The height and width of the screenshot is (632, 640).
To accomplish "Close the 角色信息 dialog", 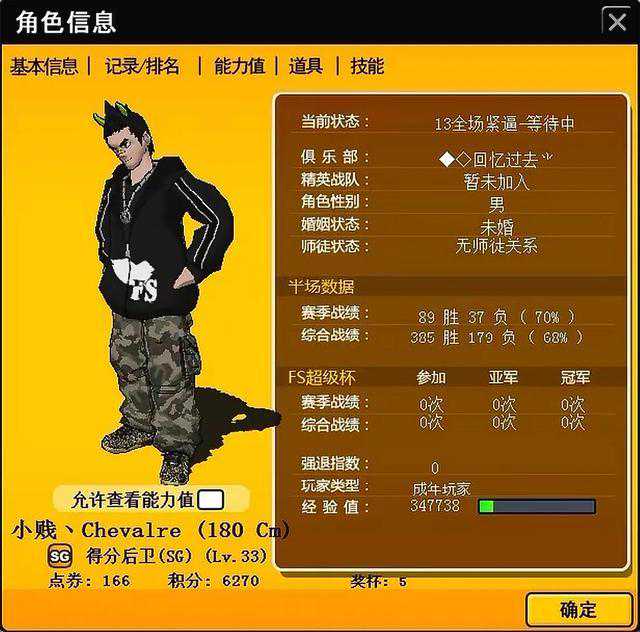I will click(614, 20).
